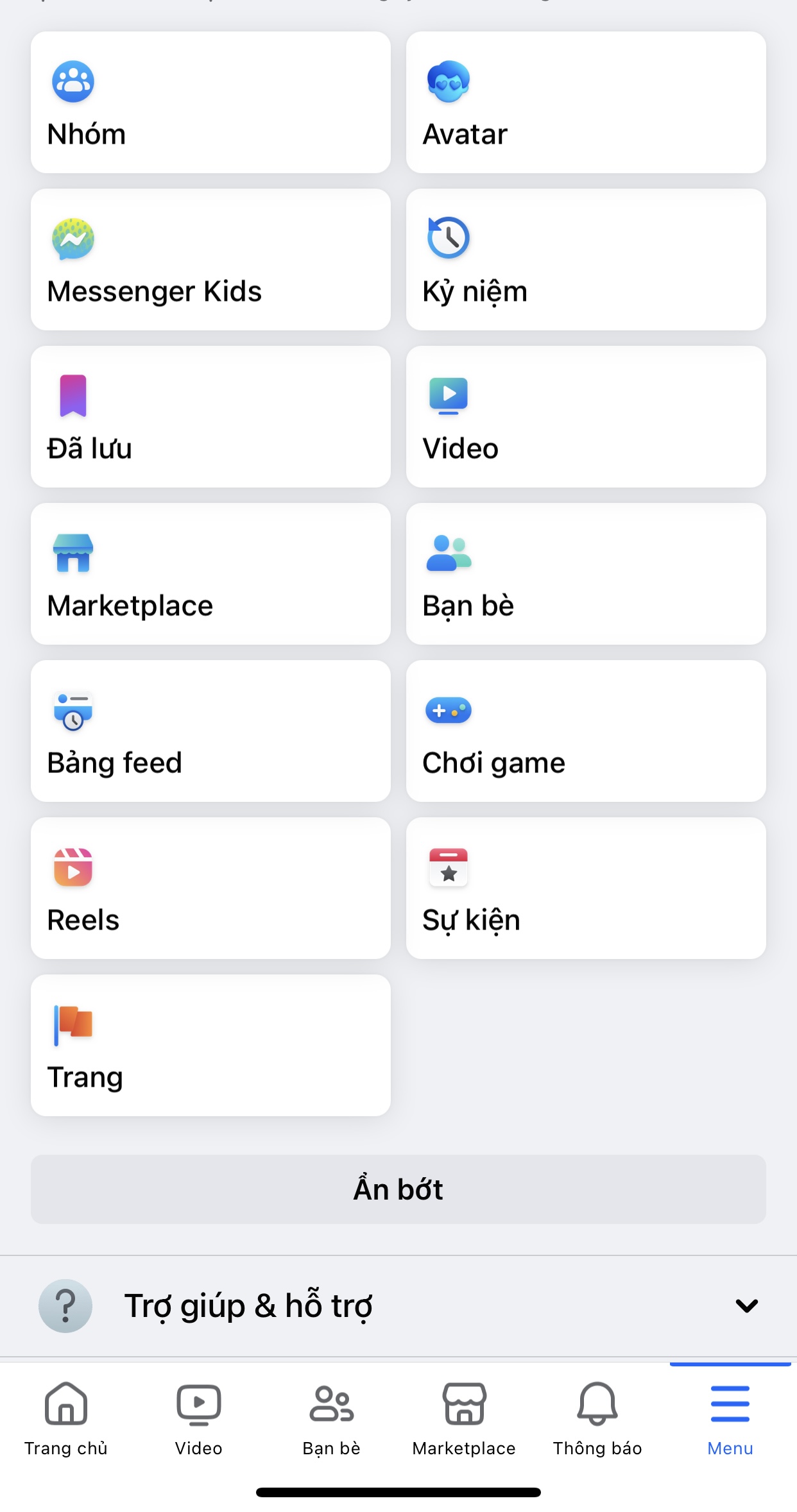Open the Bạn bè card in the shortcuts grid
The image size is (797, 1512).
[585, 574]
